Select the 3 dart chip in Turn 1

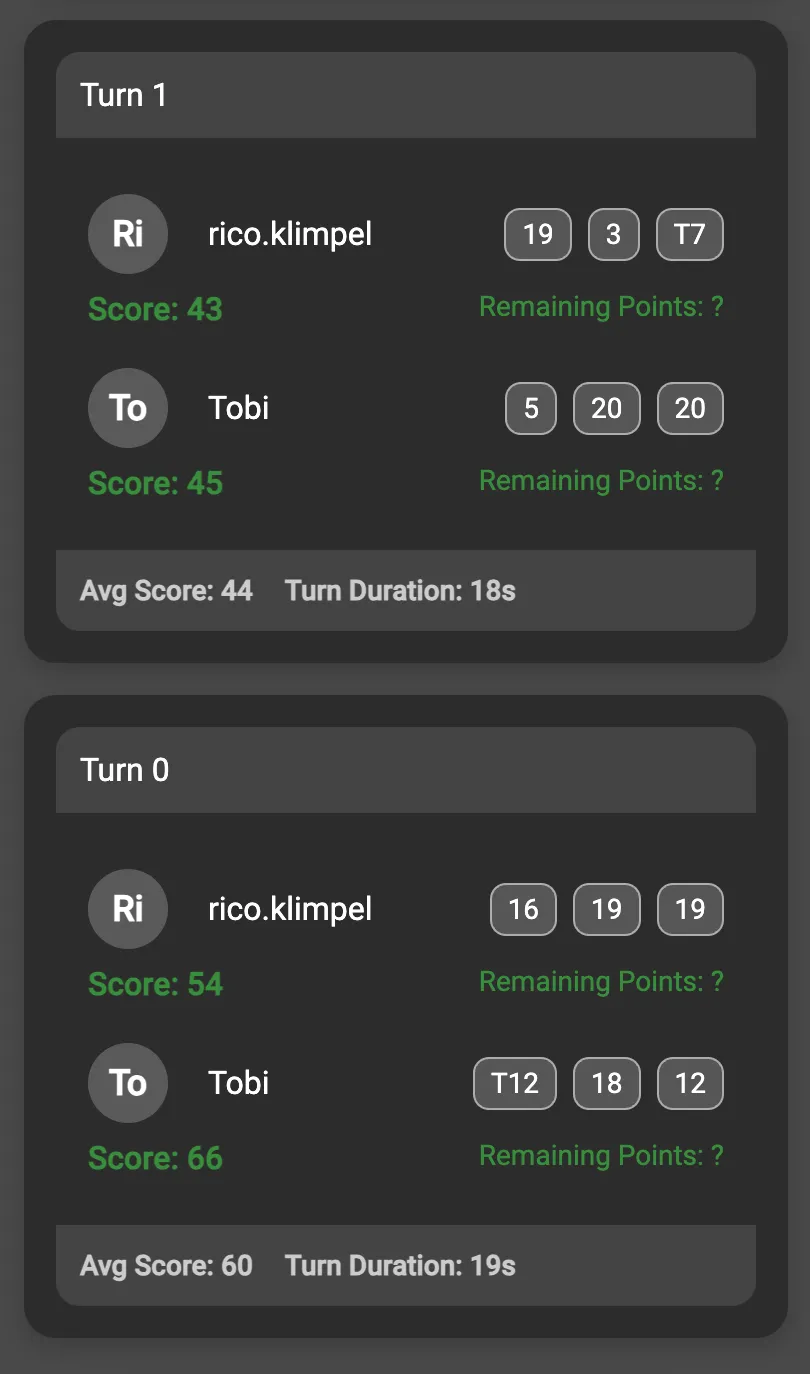tap(613, 234)
